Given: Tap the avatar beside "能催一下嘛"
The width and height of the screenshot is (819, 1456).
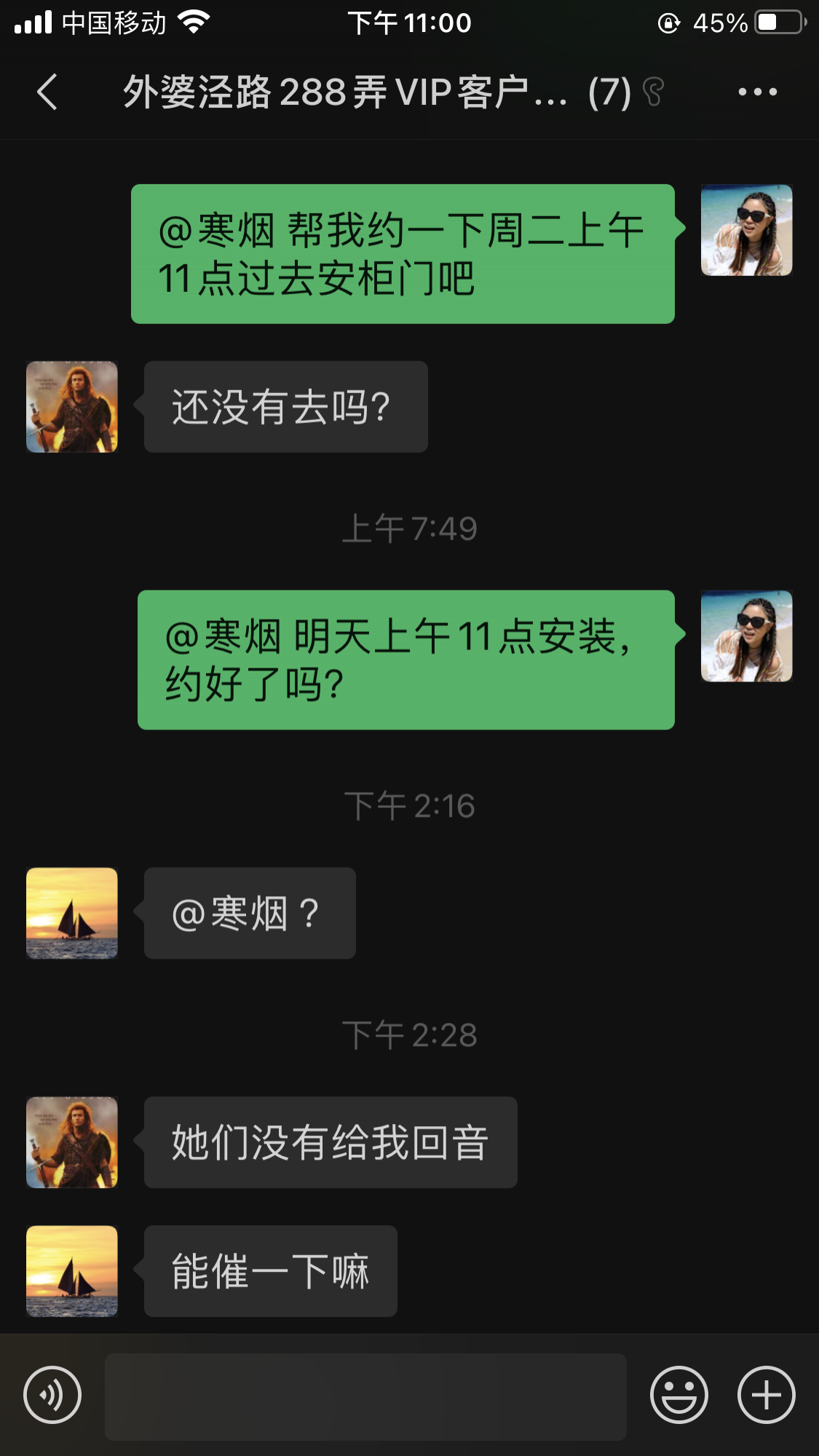Looking at the screenshot, I should [72, 1271].
